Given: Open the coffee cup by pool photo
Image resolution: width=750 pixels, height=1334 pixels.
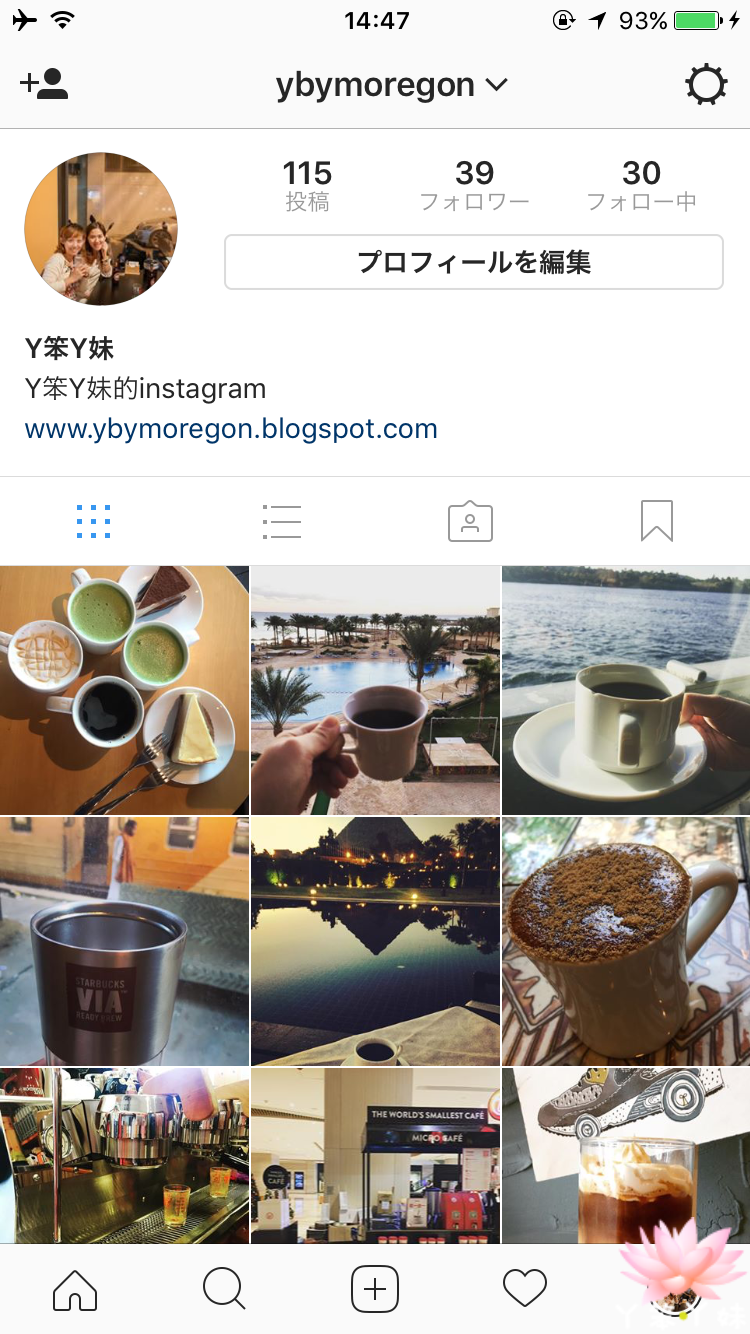Looking at the screenshot, I should coord(375,690).
